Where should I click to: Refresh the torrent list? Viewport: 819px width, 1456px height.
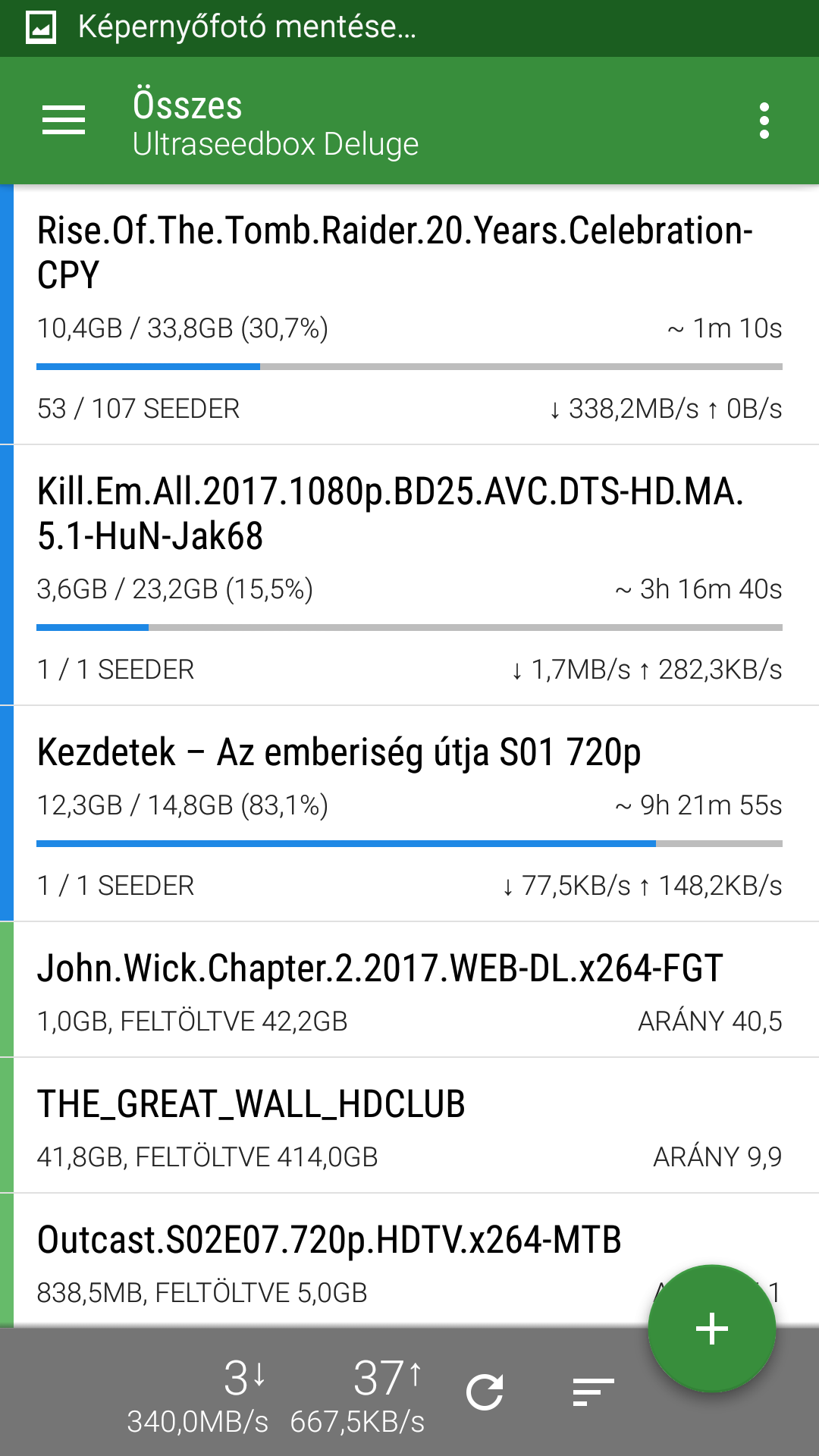[485, 1392]
